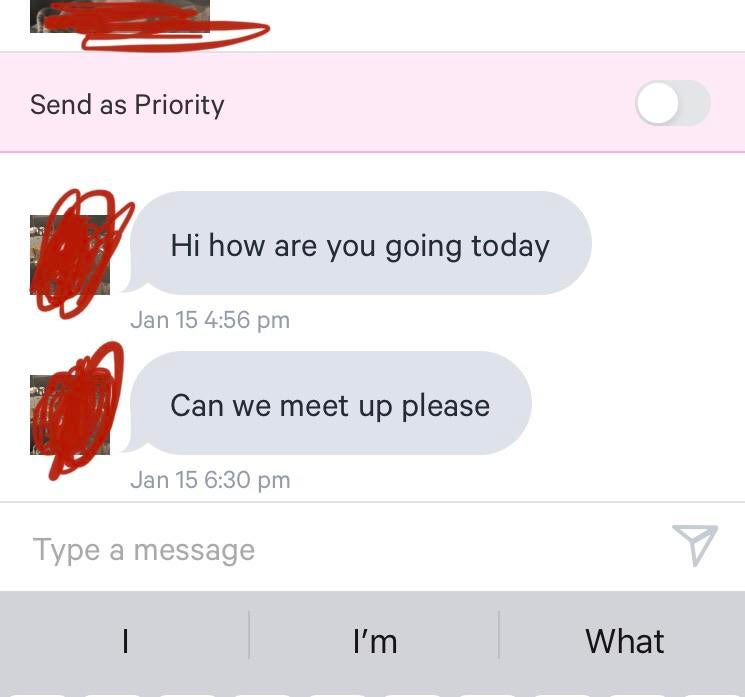745x697 pixels.
Task: Tap the paper plane send icon
Action: click(695, 545)
